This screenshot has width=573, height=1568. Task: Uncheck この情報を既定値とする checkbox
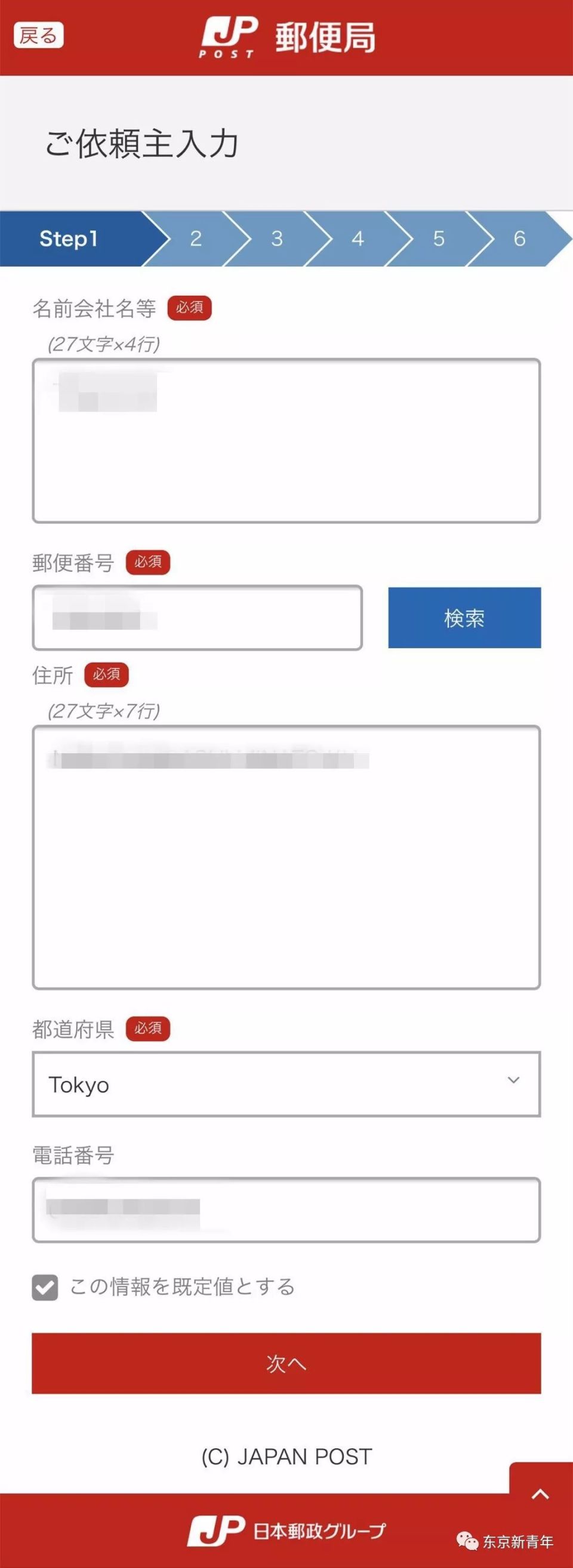[x=45, y=1288]
